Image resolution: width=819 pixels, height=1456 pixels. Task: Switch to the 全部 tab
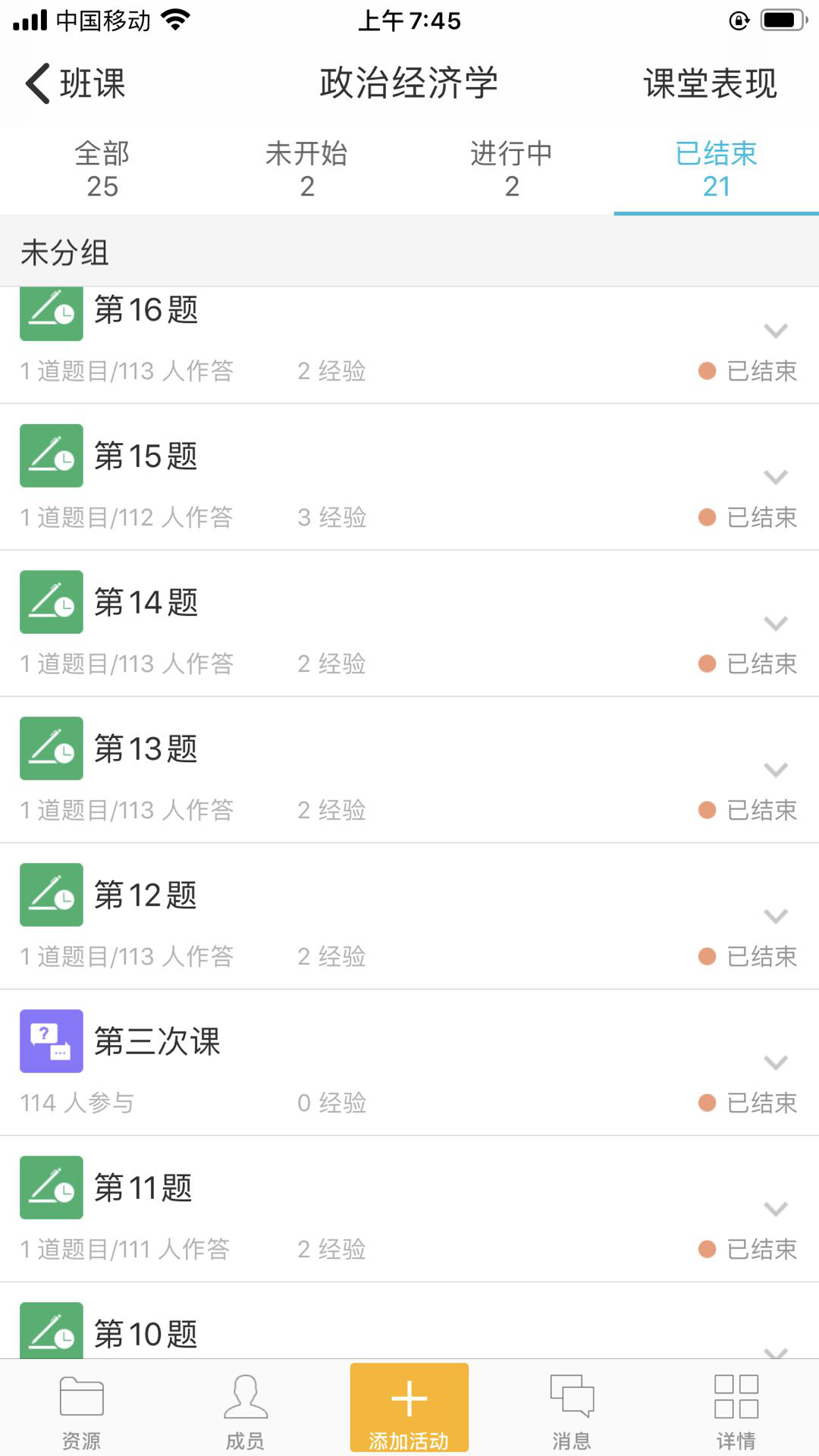point(102,170)
